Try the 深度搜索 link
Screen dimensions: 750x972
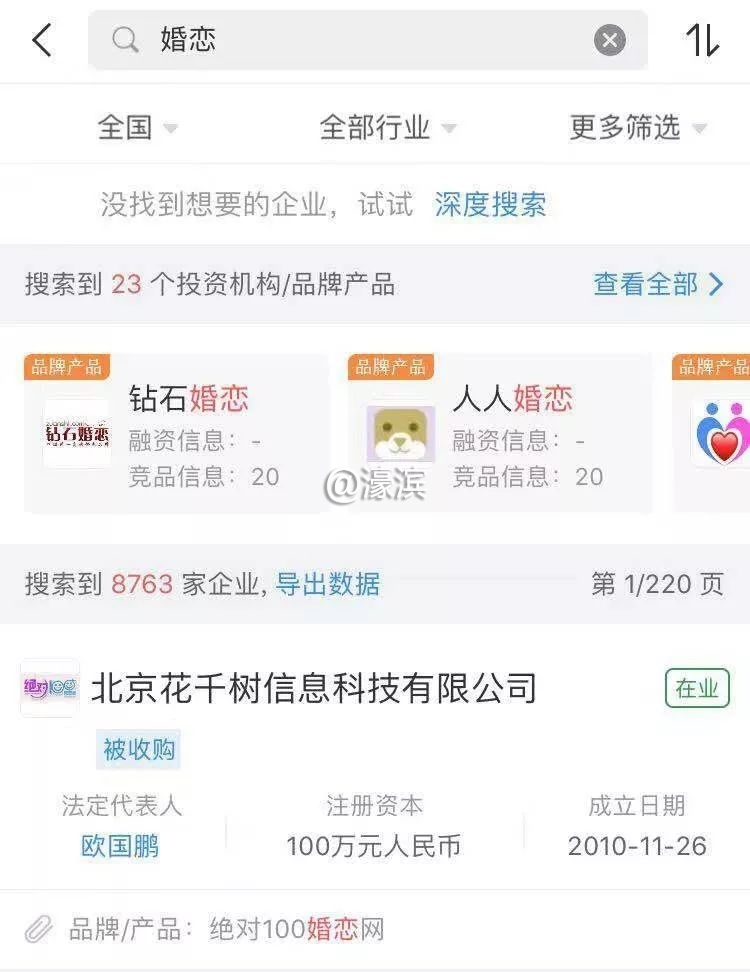coord(490,205)
